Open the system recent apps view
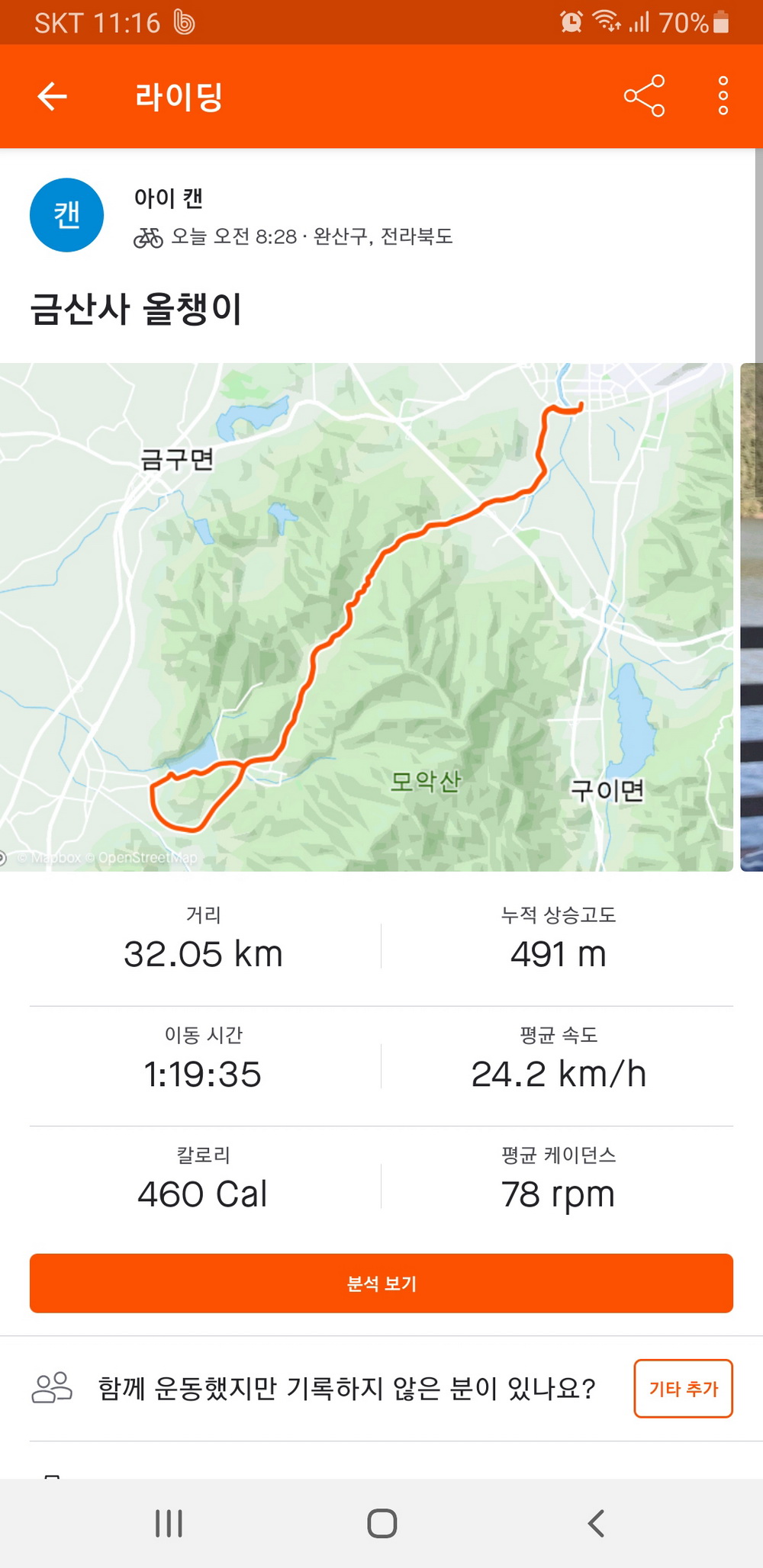This screenshot has width=763, height=1568. pyautogui.click(x=169, y=1523)
